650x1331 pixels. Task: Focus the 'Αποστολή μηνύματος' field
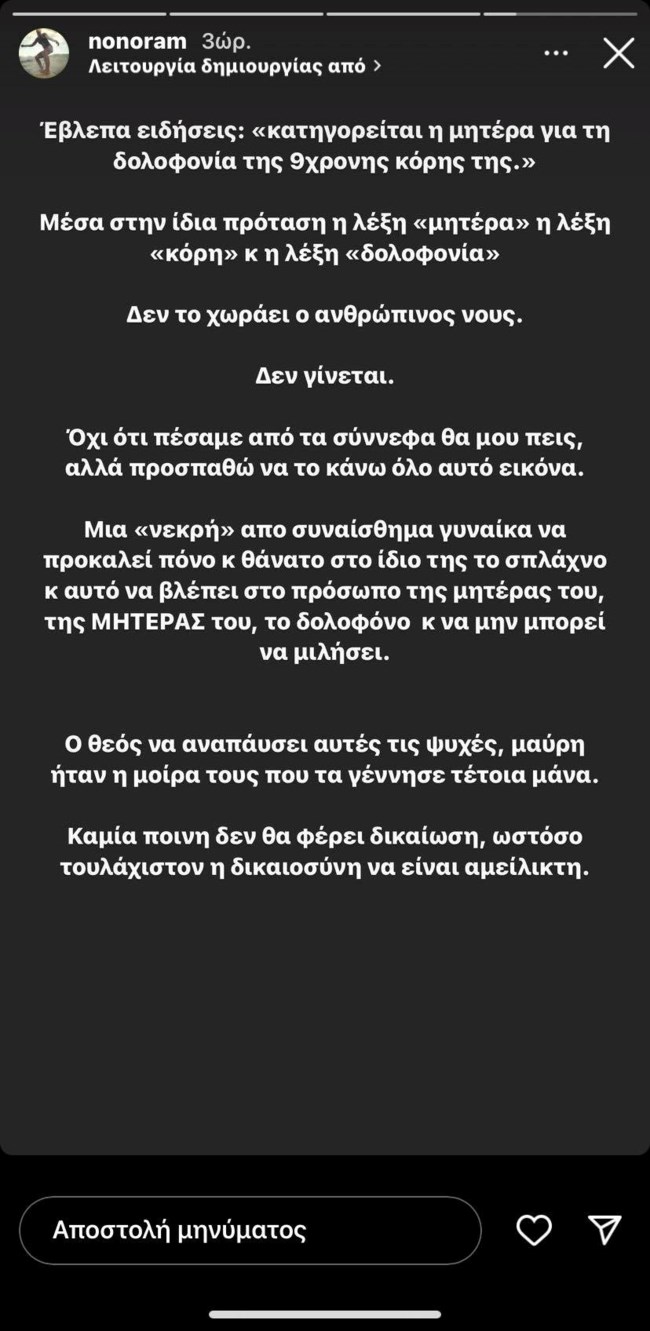250,1229
